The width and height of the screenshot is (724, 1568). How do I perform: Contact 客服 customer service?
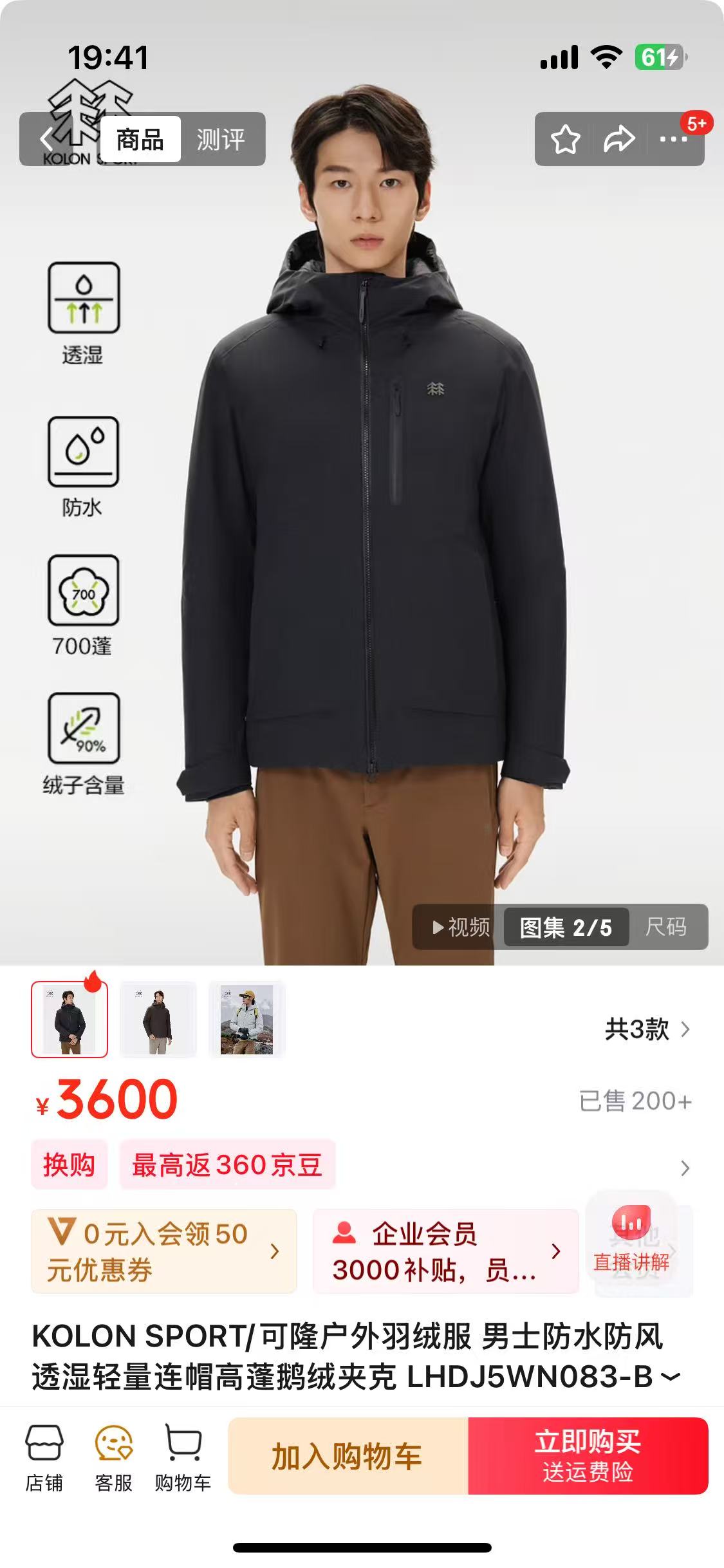click(113, 1457)
